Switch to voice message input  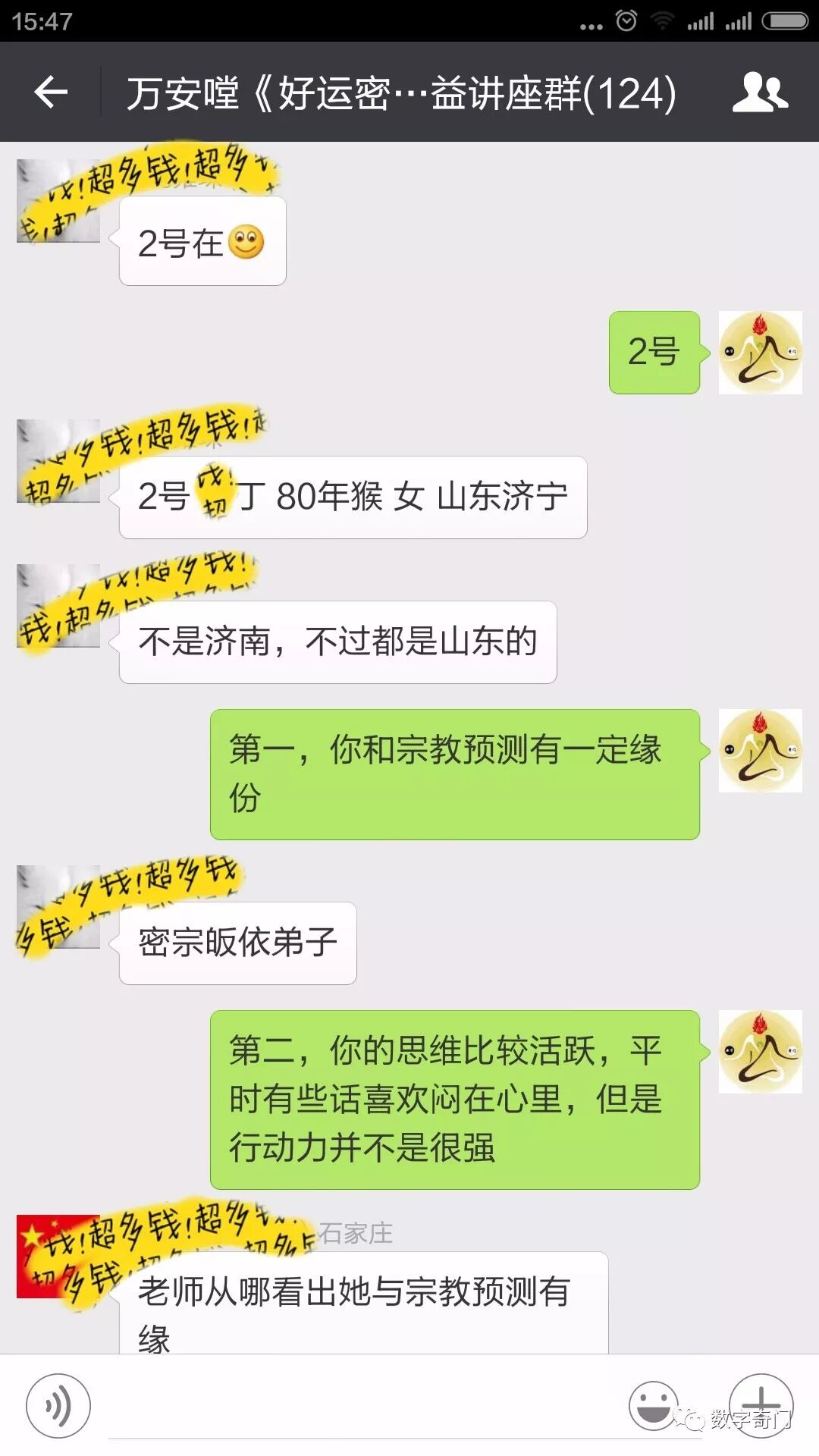click(58, 1406)
